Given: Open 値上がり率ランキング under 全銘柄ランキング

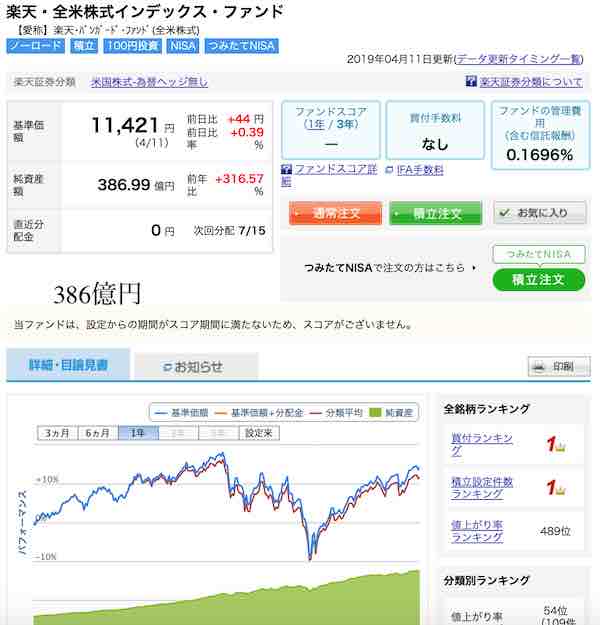Looking at the screenshot, I should click(478, 531).
